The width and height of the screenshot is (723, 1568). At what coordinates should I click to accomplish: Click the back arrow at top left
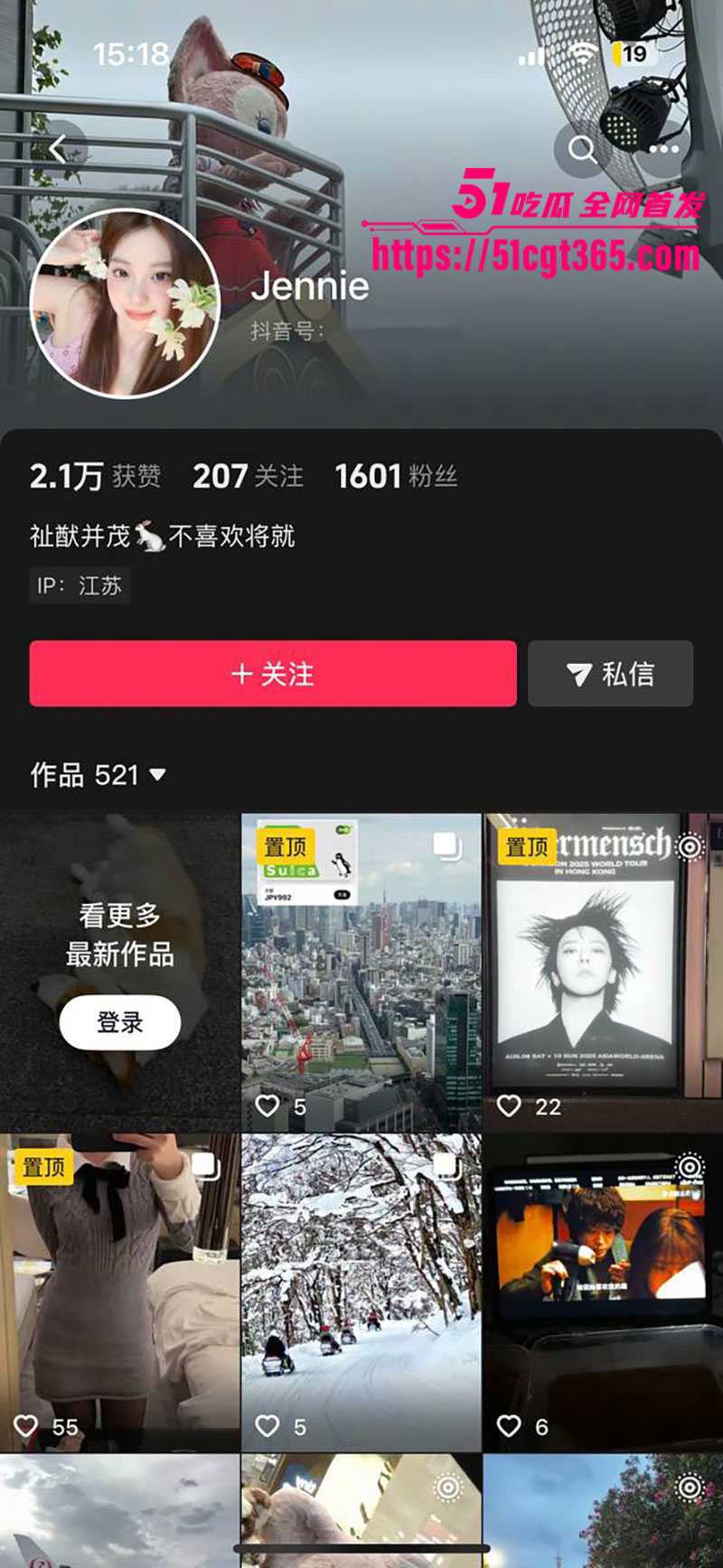60,146
